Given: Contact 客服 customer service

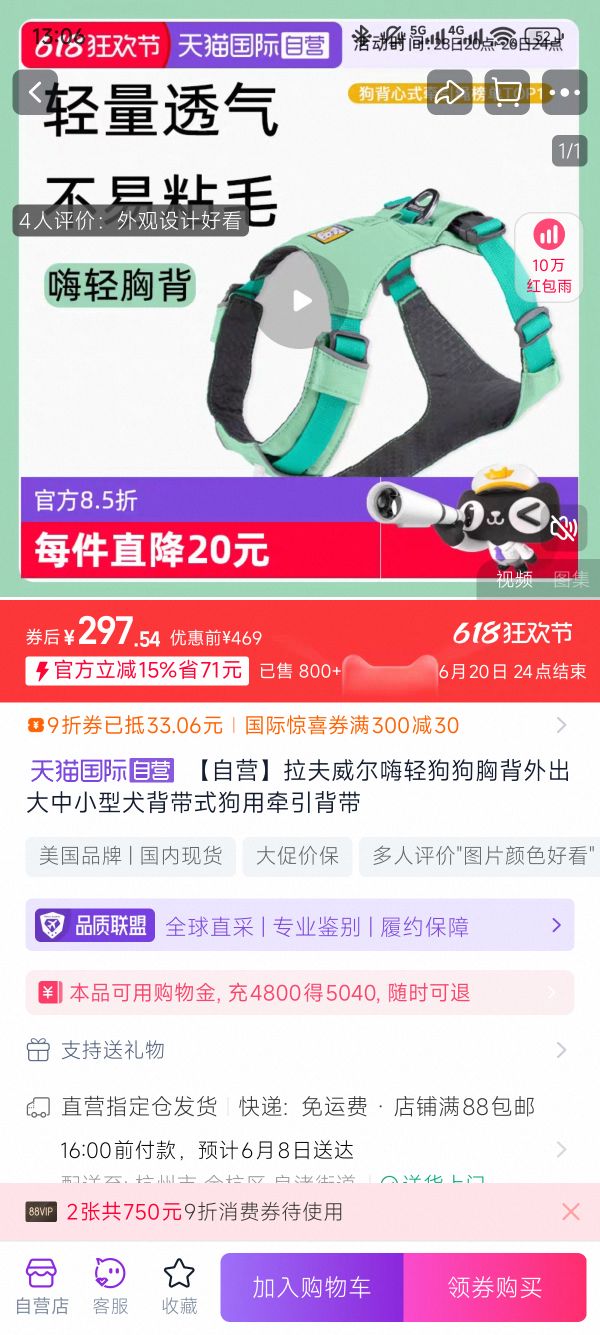Looking at the screenshot, I should coord(111,1286).
